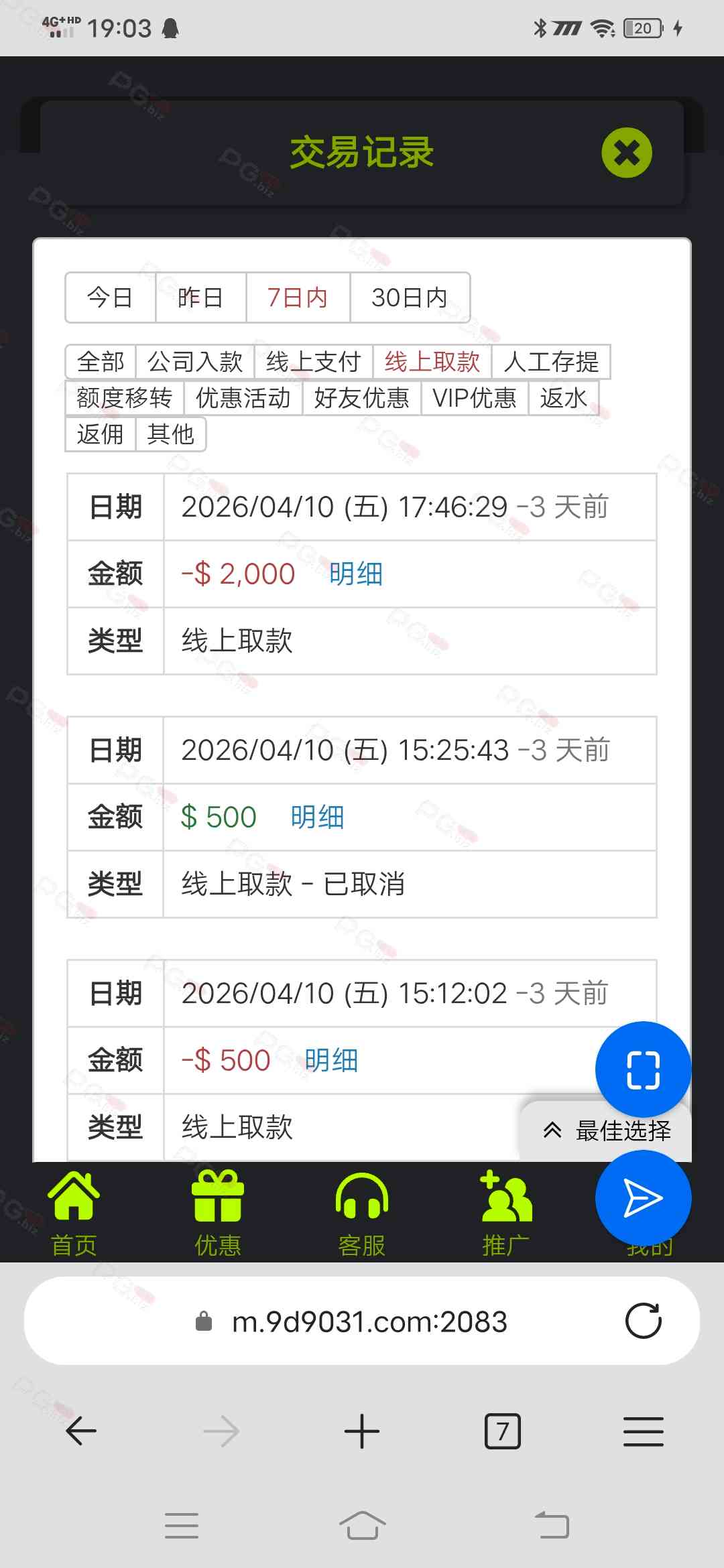The image size is (724, 1568).
Task: Open 明细 for the -$ 500 withdrawal
Action: click(331, 1061)
